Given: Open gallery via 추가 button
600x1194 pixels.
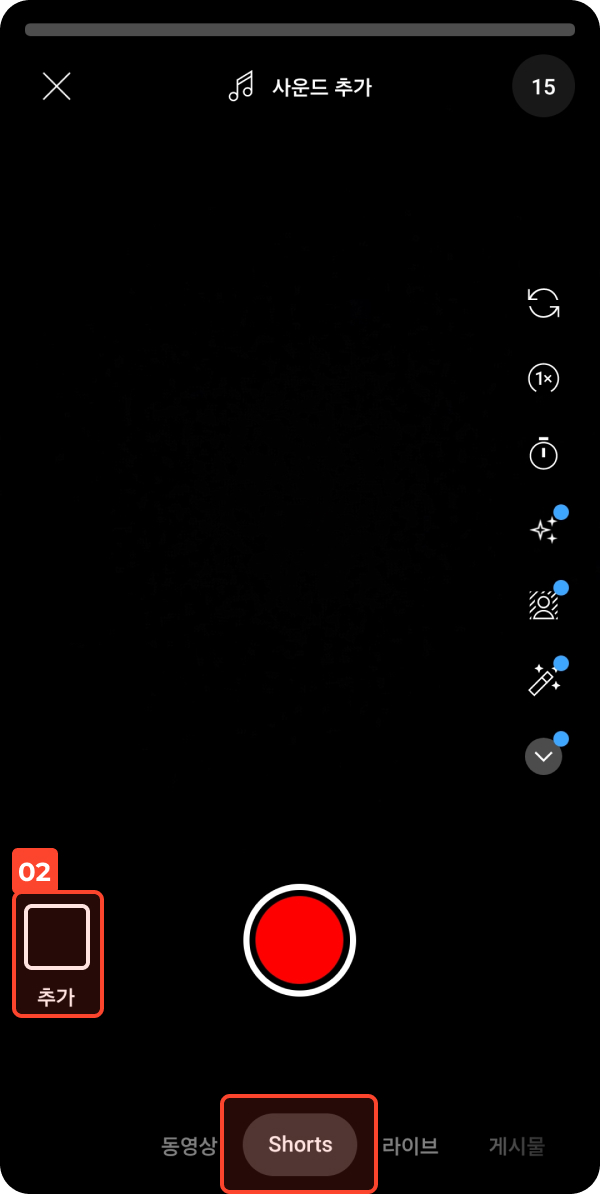Looking at the screenshot, I should pos(57,951).
